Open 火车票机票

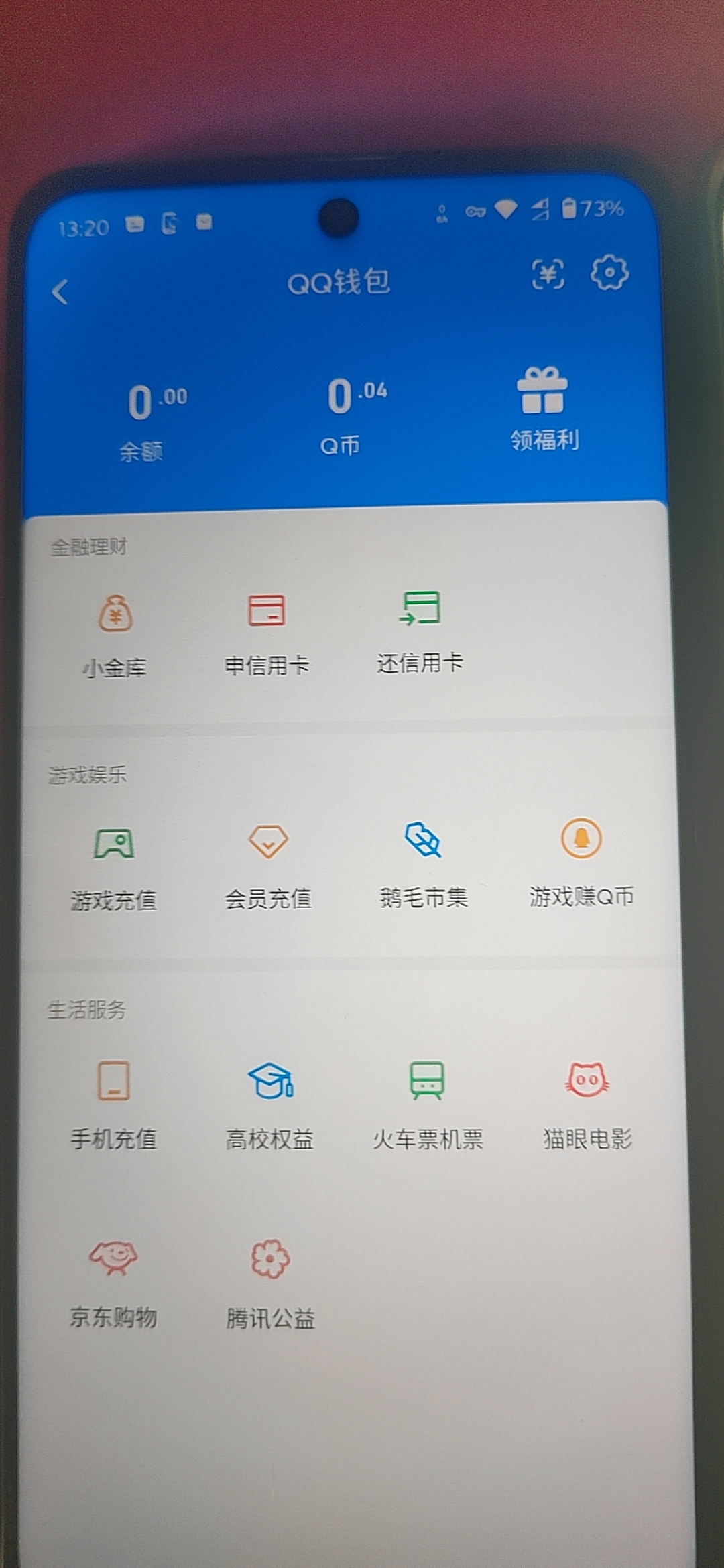coord(428,1102)
